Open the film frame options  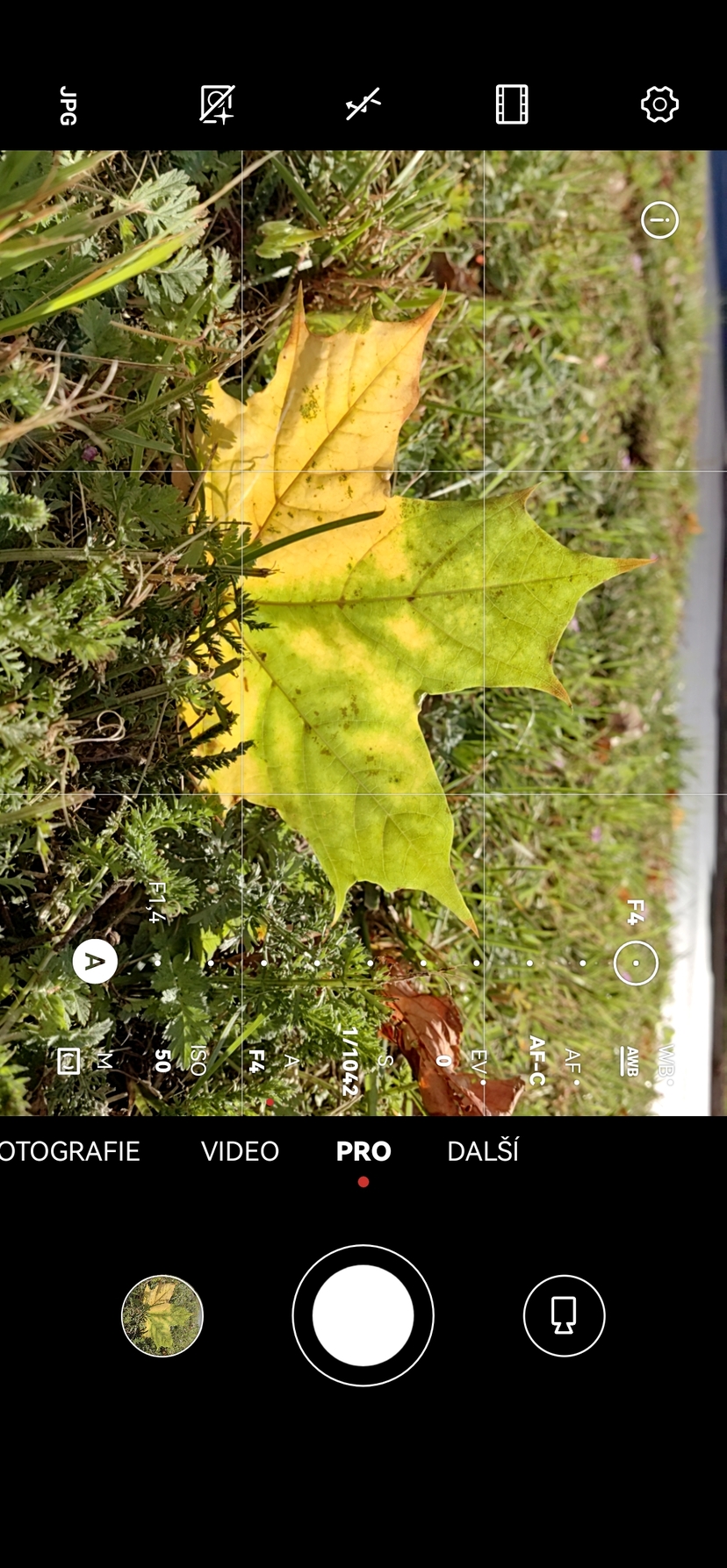[511, 105]
